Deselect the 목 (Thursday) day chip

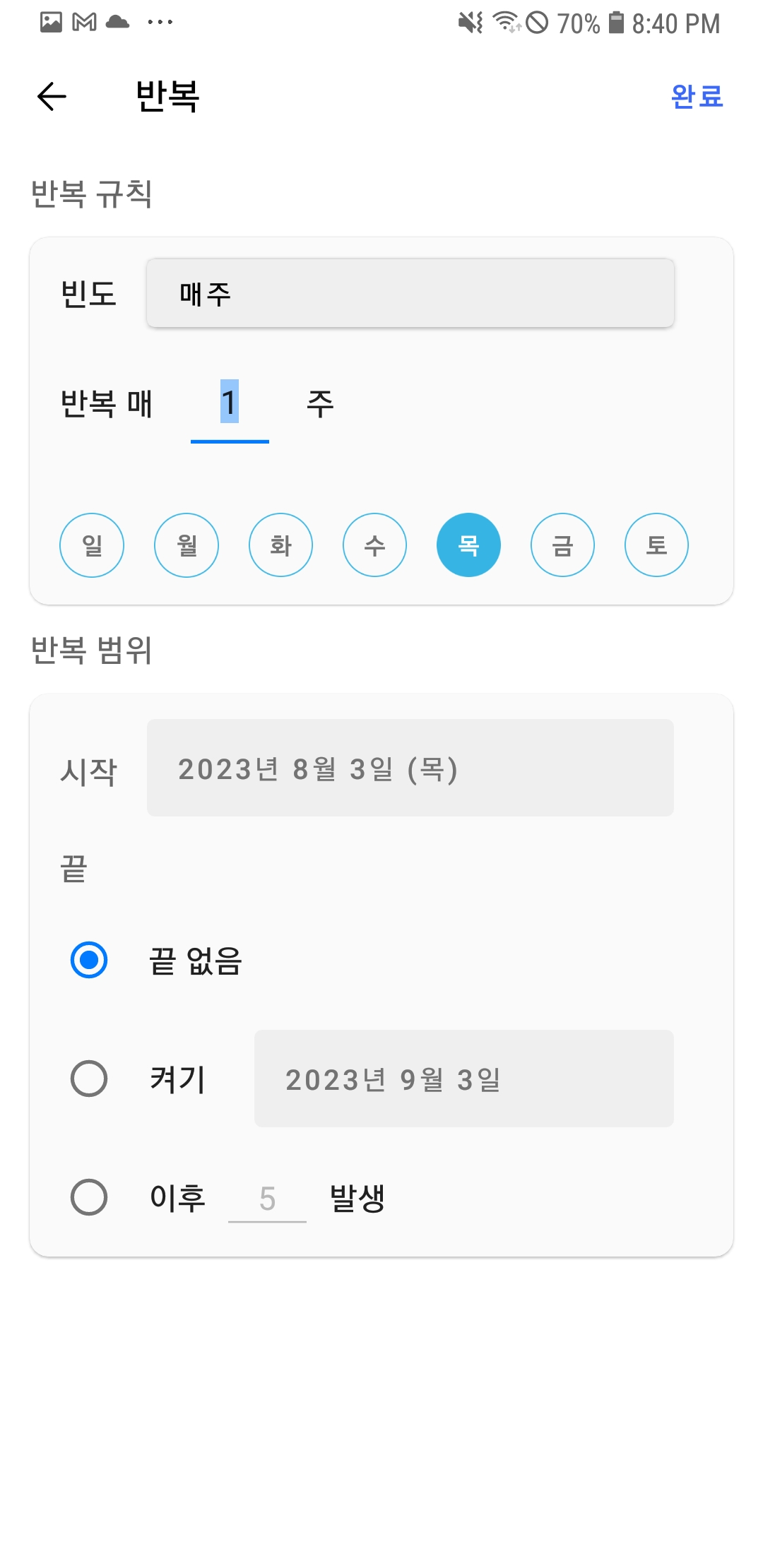[x=468, y=545]
